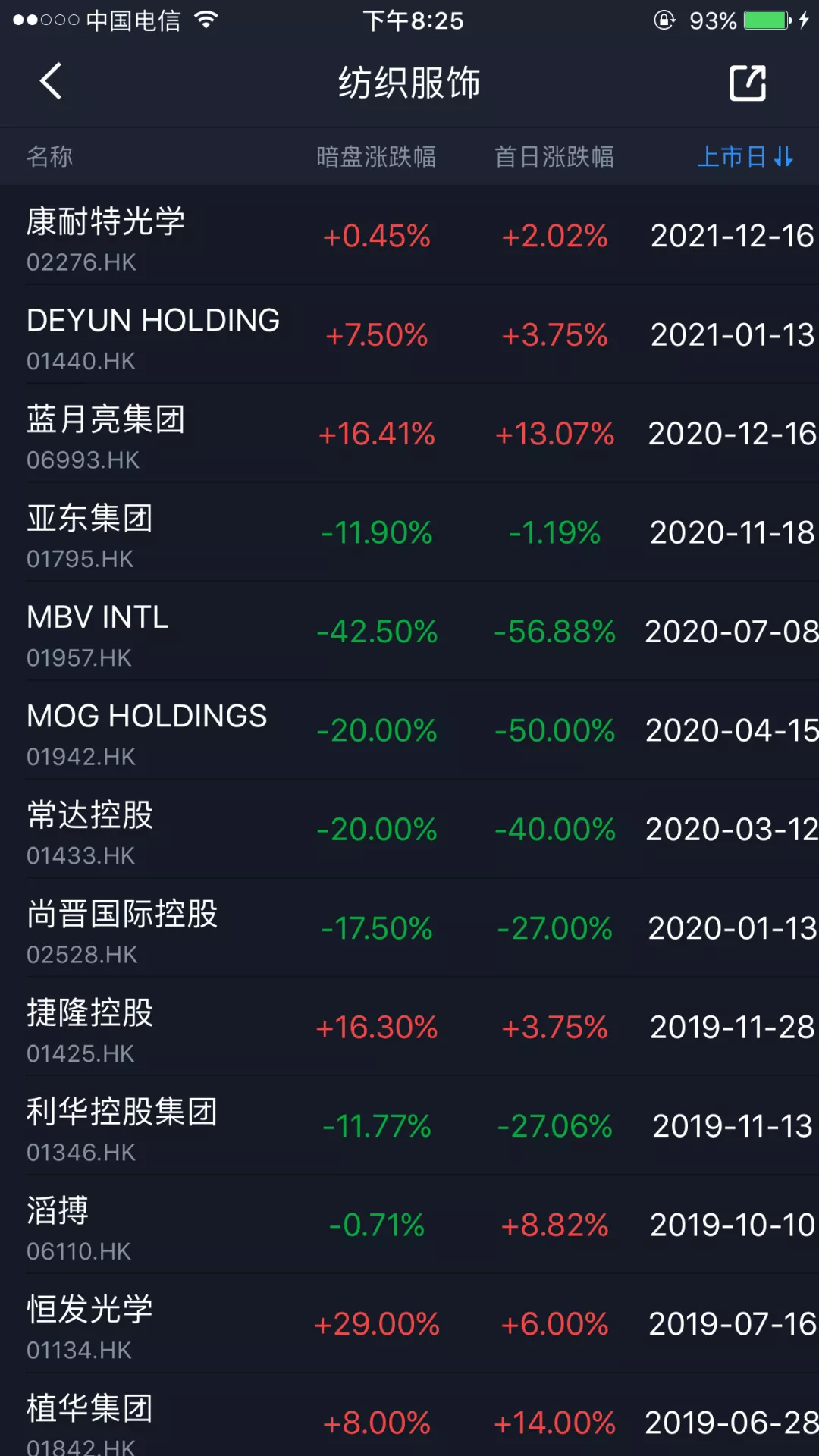
Task: Tap the share icon in the header
Action: 748,83
